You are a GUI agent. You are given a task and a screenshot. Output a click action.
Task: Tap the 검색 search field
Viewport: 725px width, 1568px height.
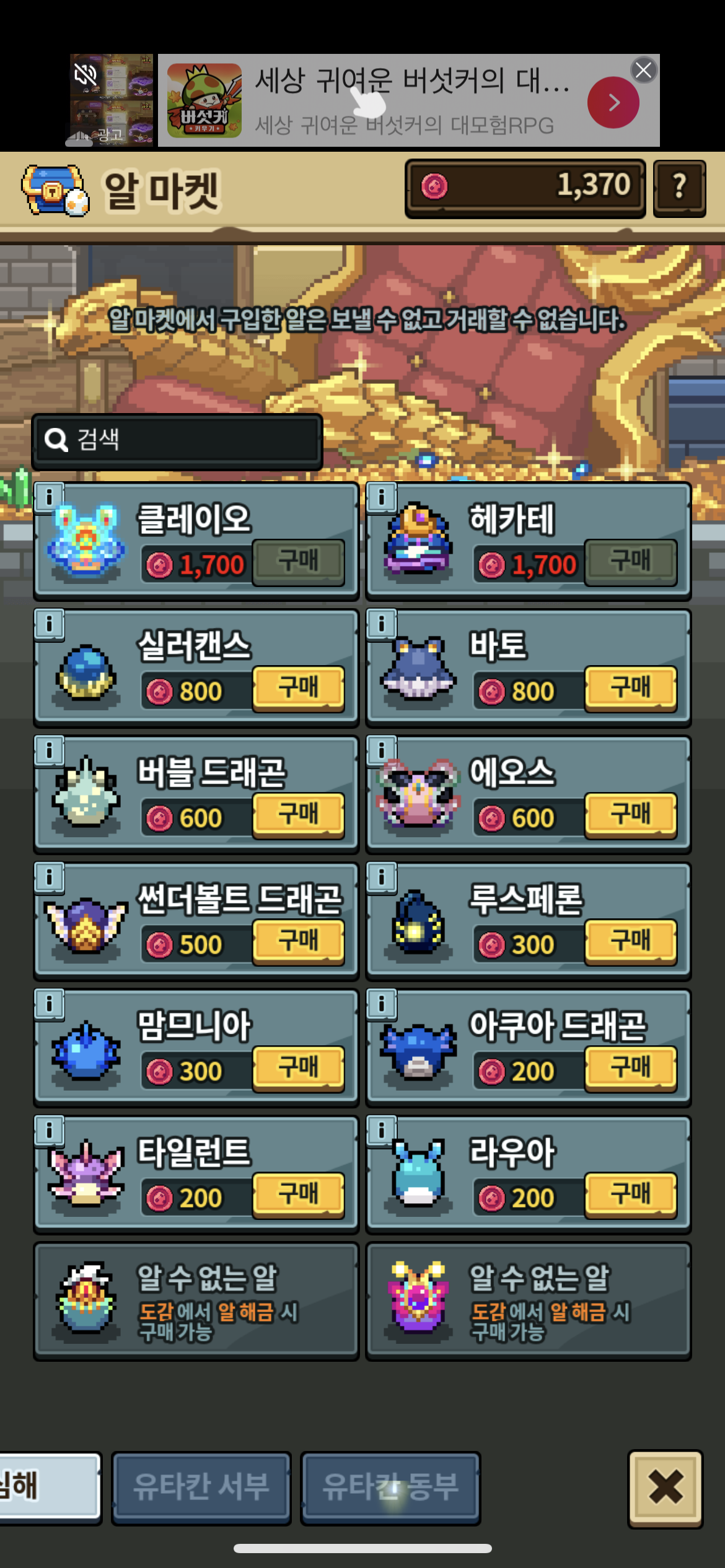pyautogui.click(x=177, y=440)
